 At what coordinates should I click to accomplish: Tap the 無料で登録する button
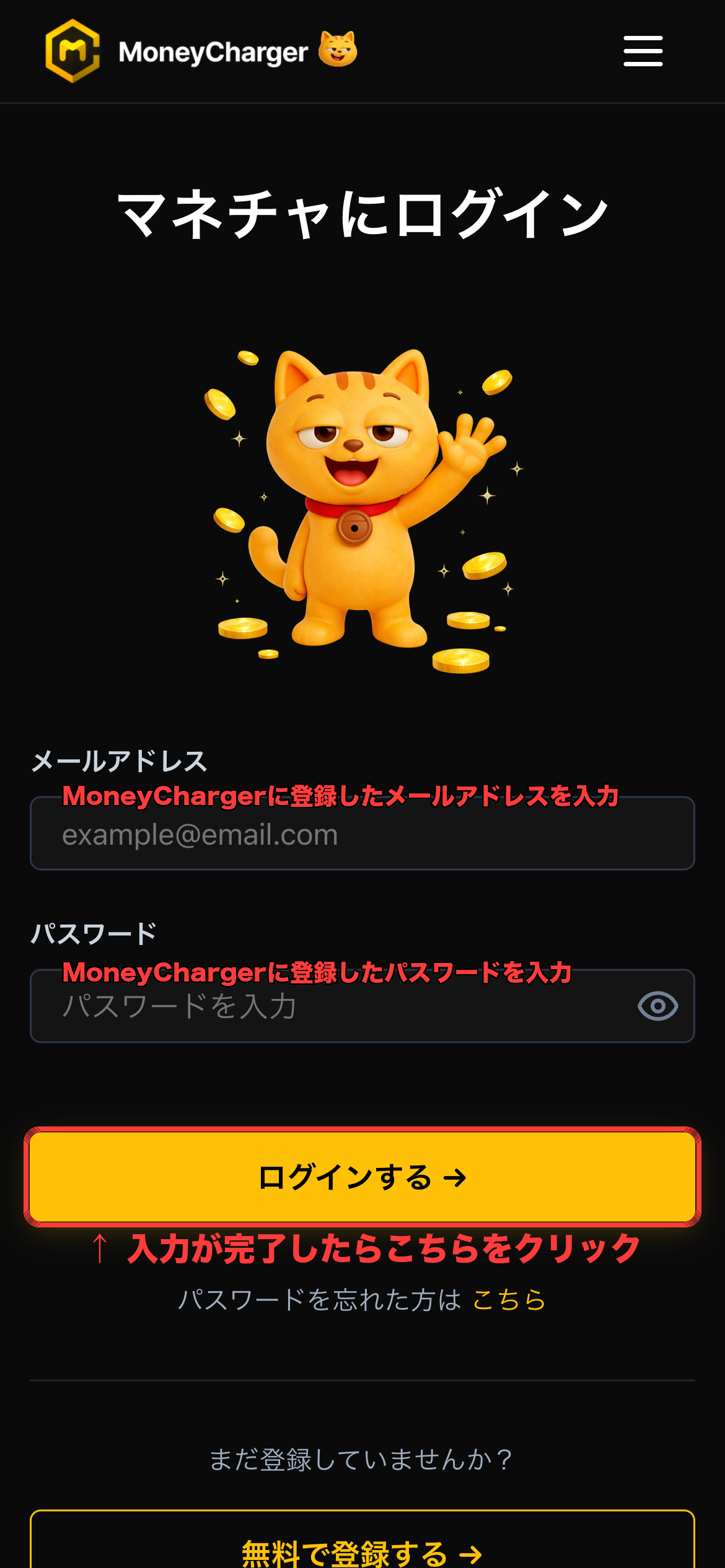(362, 1540)
